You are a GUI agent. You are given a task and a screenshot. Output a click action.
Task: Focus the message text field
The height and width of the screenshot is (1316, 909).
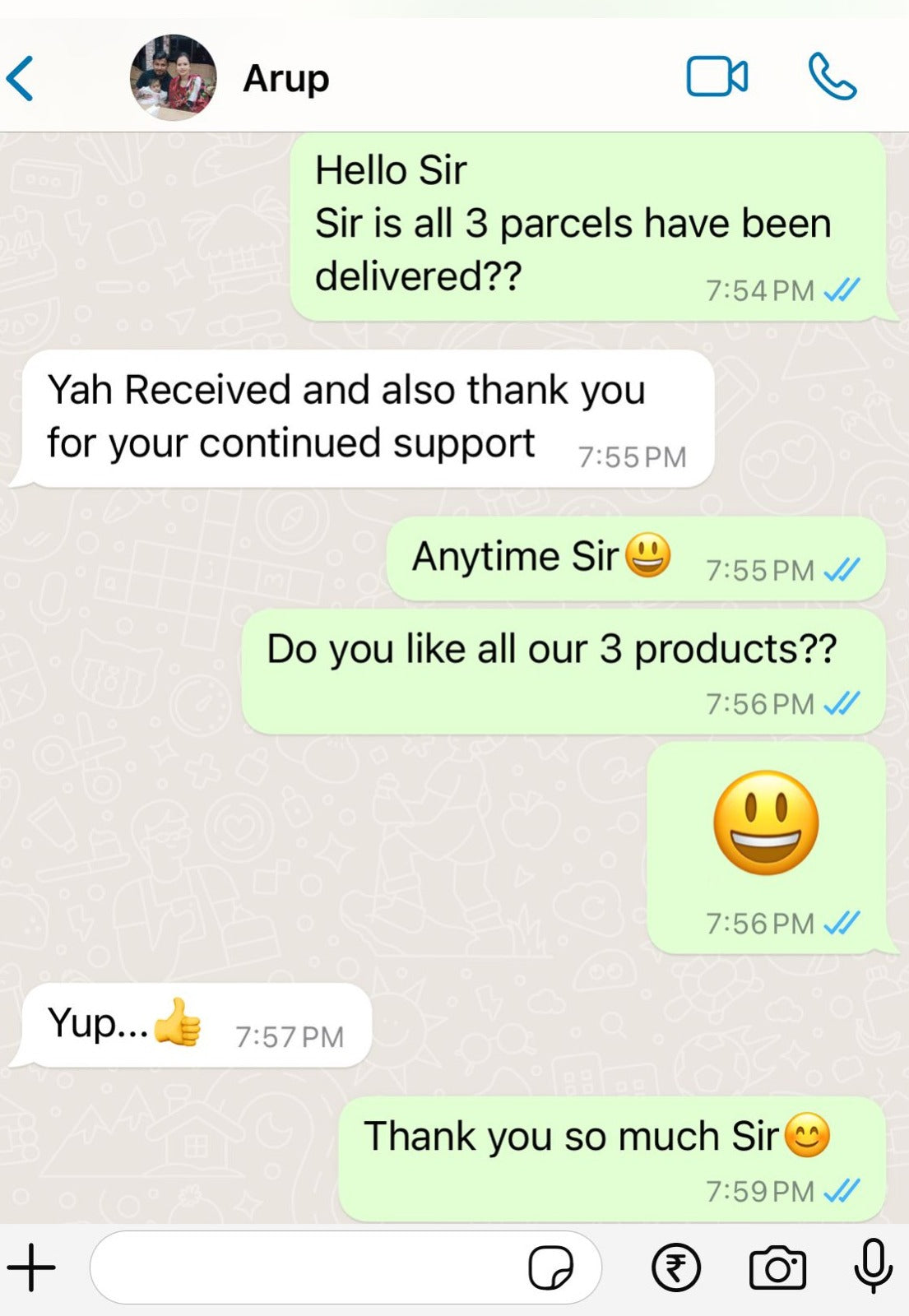click(x=304, y=1267)
